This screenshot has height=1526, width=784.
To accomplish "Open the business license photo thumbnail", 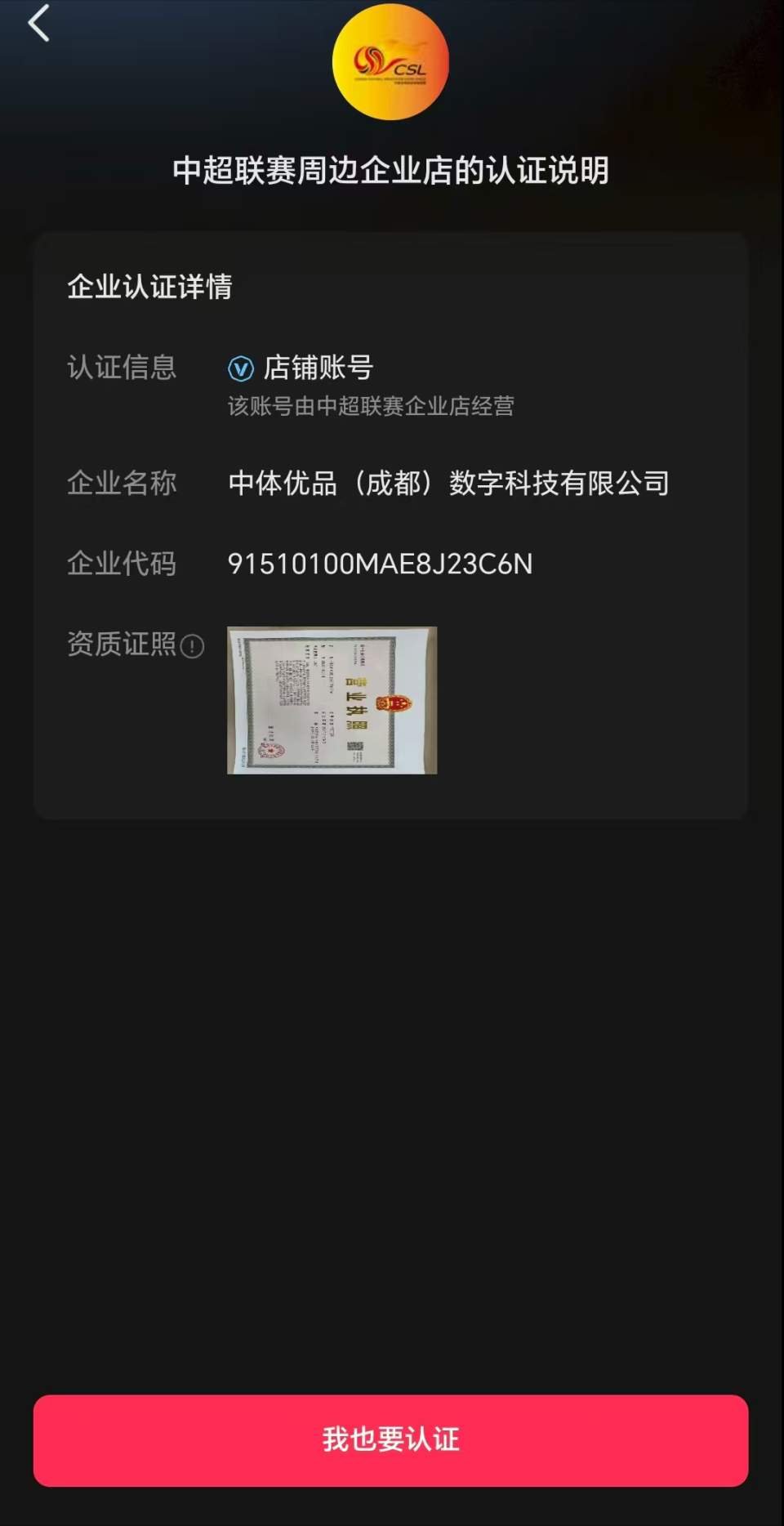I will point(331,698).
